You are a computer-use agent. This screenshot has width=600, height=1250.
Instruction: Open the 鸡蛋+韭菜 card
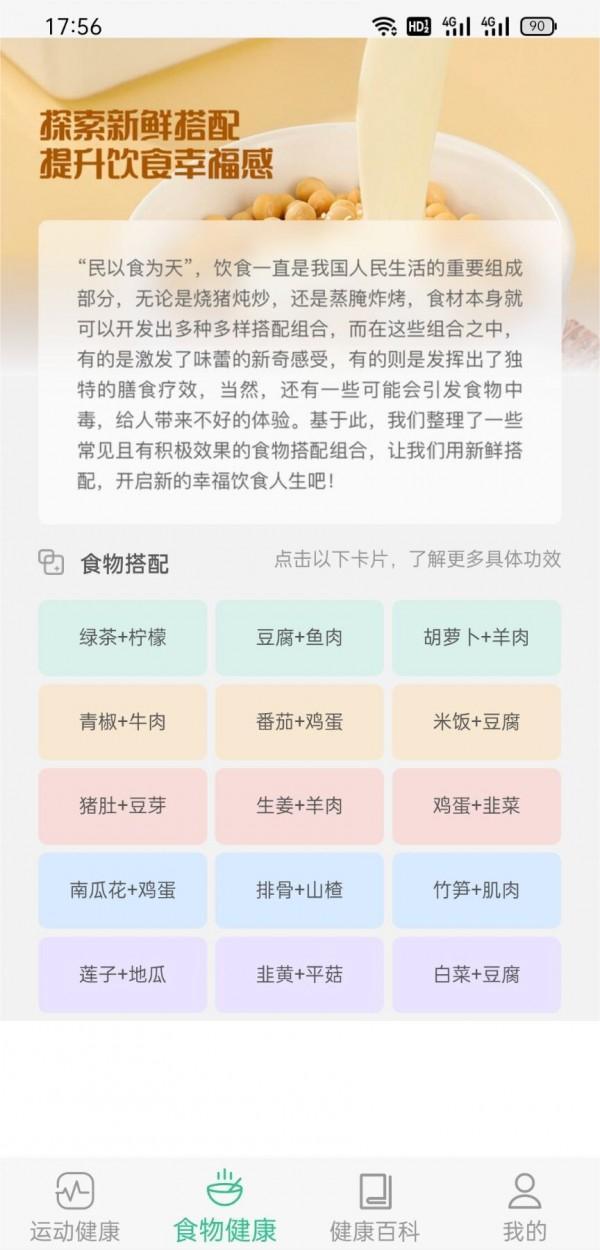(476, 805)
